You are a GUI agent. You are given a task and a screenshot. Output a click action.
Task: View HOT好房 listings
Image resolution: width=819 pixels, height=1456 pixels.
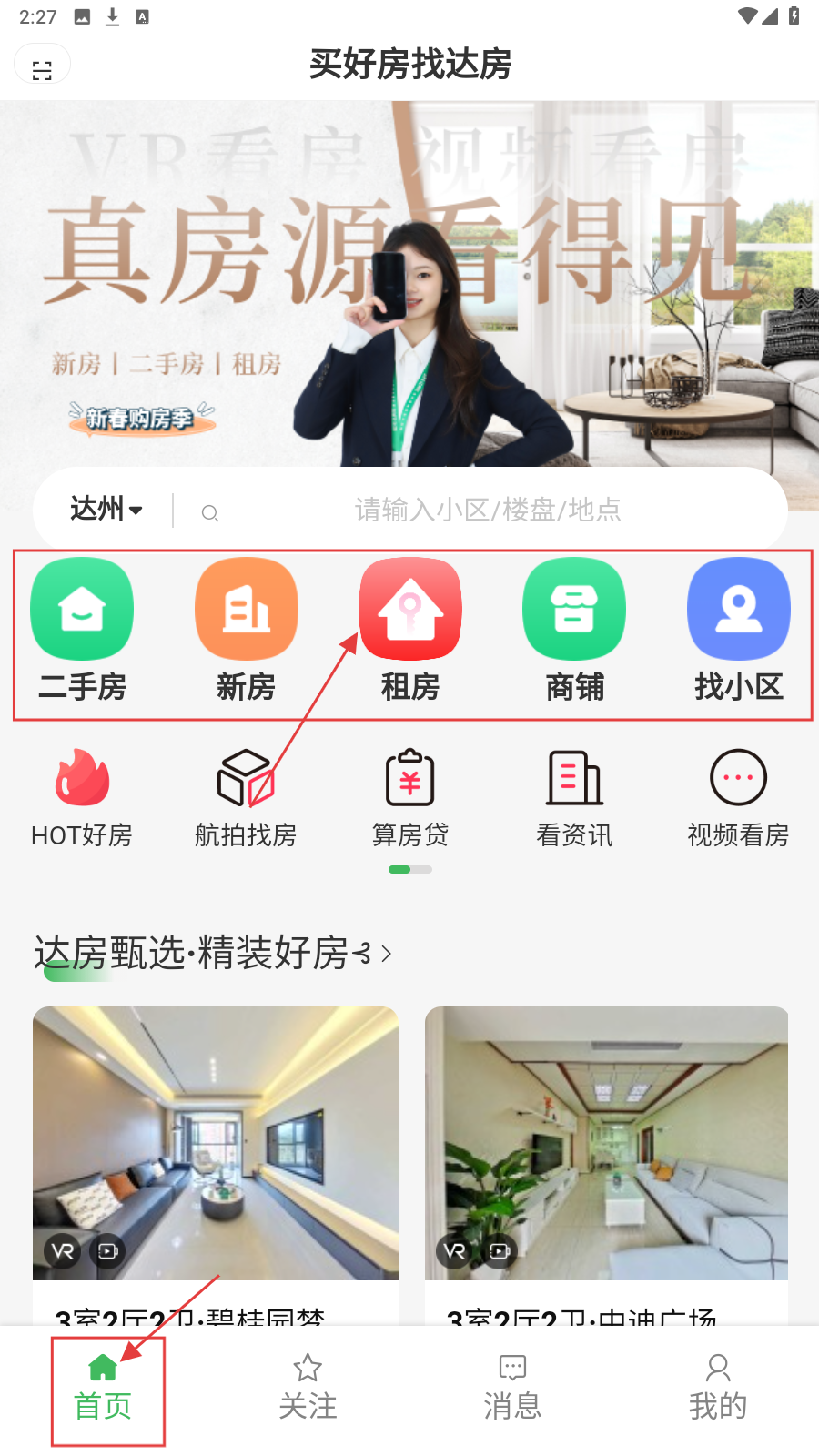click(82, 798)
